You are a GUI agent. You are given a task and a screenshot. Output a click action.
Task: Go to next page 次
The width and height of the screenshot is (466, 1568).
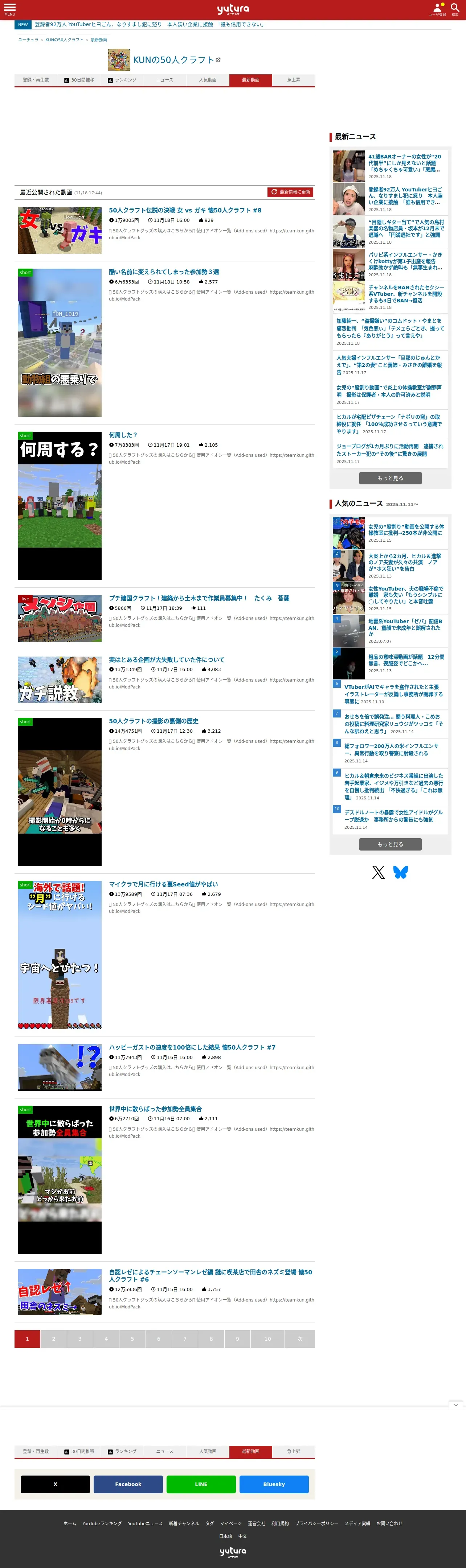(300, 1339)
